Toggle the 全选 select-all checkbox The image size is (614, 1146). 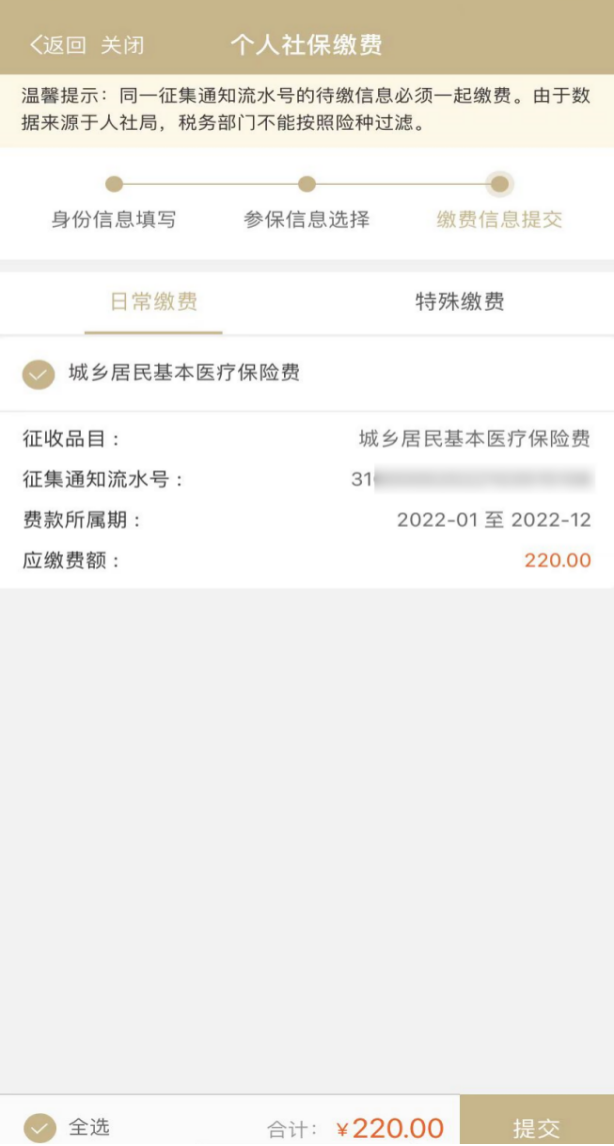tap(39, 1127)
